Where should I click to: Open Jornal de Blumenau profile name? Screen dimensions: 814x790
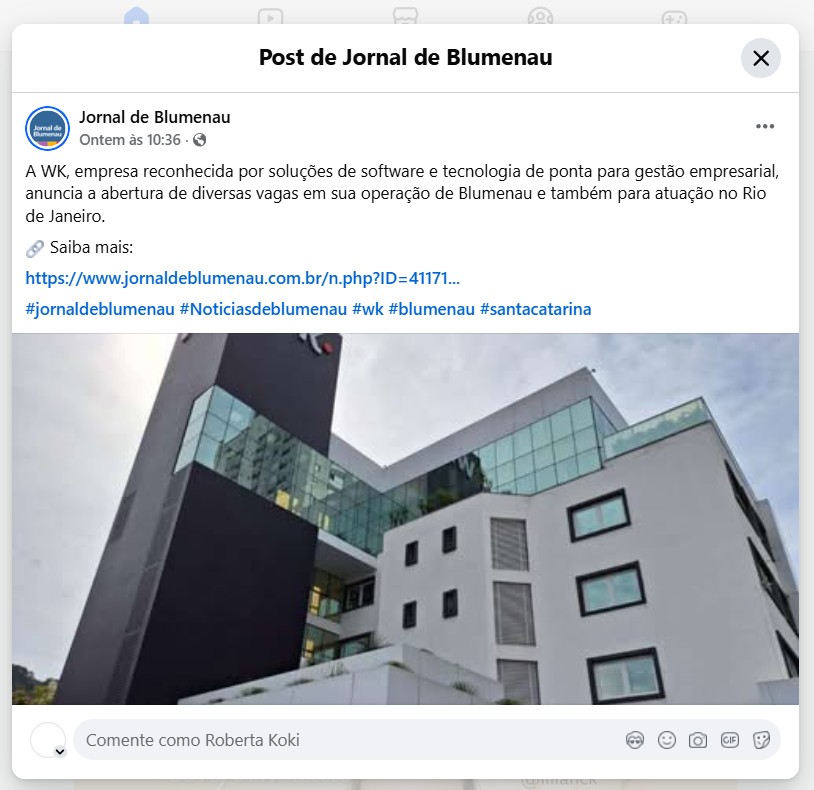click(x=154, y=117)
